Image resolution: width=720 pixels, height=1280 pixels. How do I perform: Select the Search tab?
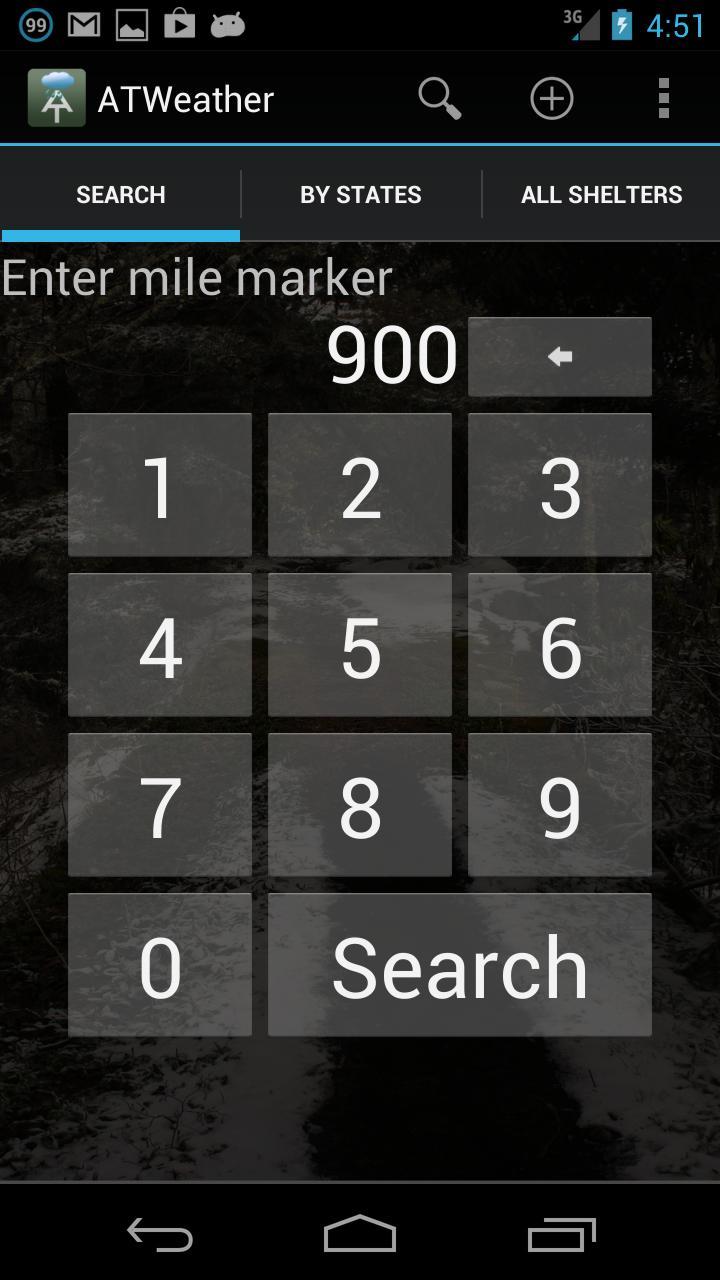pos(120,194)
